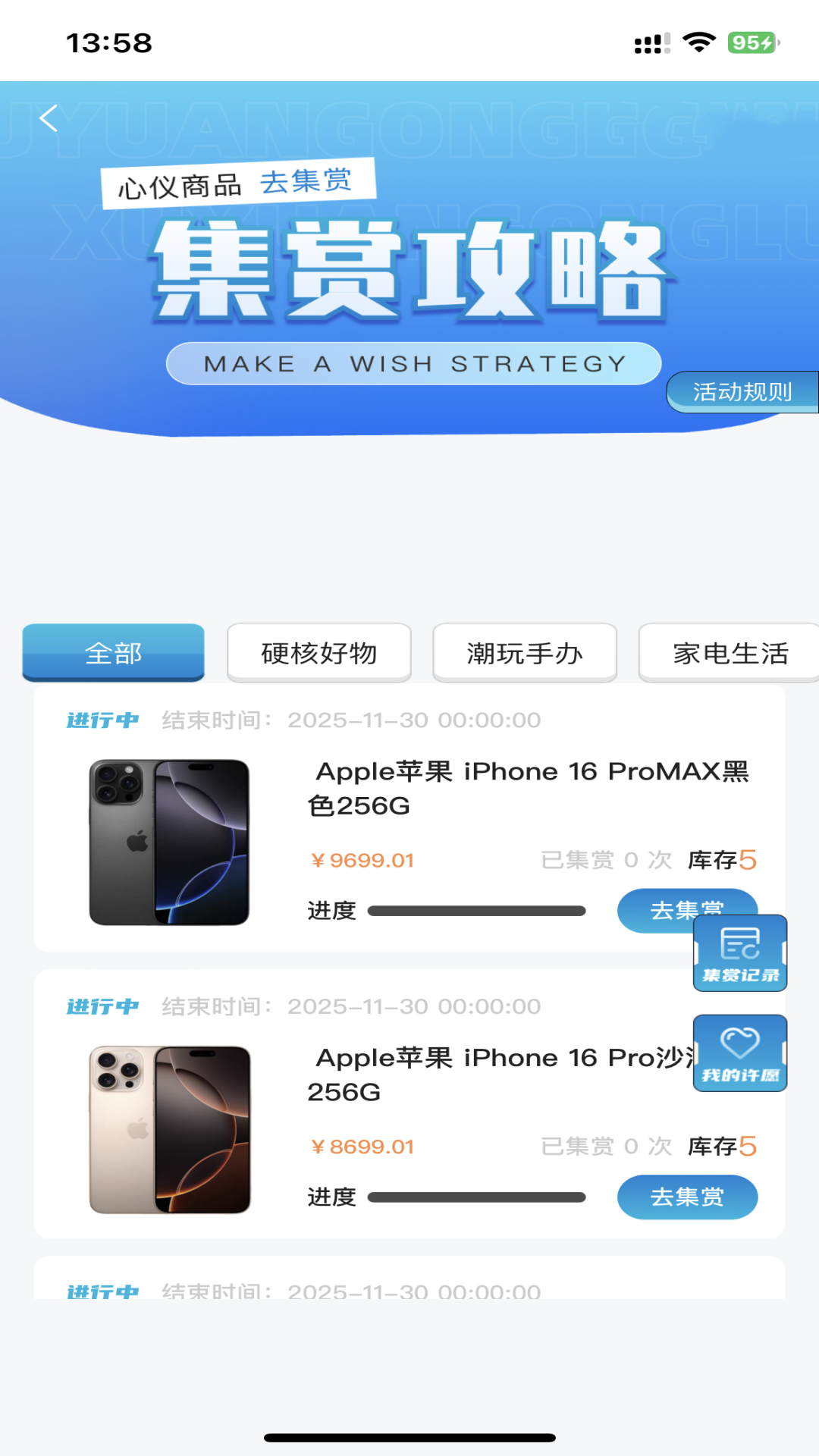Tap the Wi-Fi icon in status bar
The width and height of the screenshot is (819, 1456).
click(700, 43)
